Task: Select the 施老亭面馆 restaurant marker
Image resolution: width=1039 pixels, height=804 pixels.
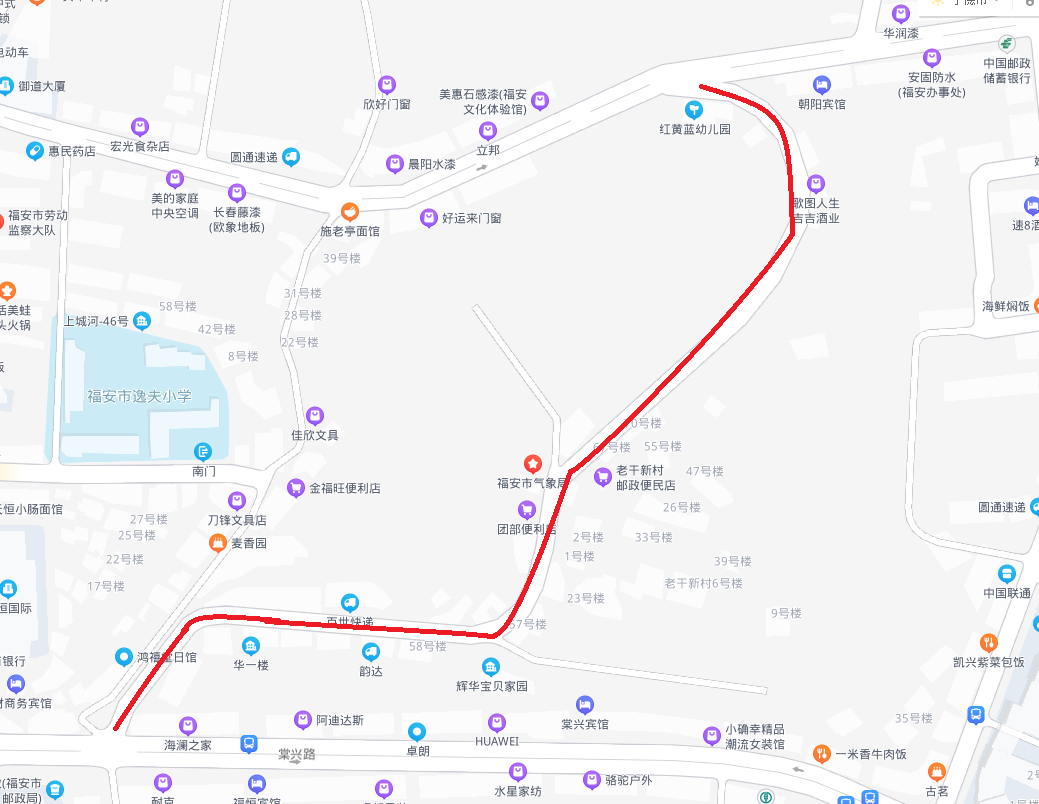Action: pyautogui.click(x=349, y=211)
